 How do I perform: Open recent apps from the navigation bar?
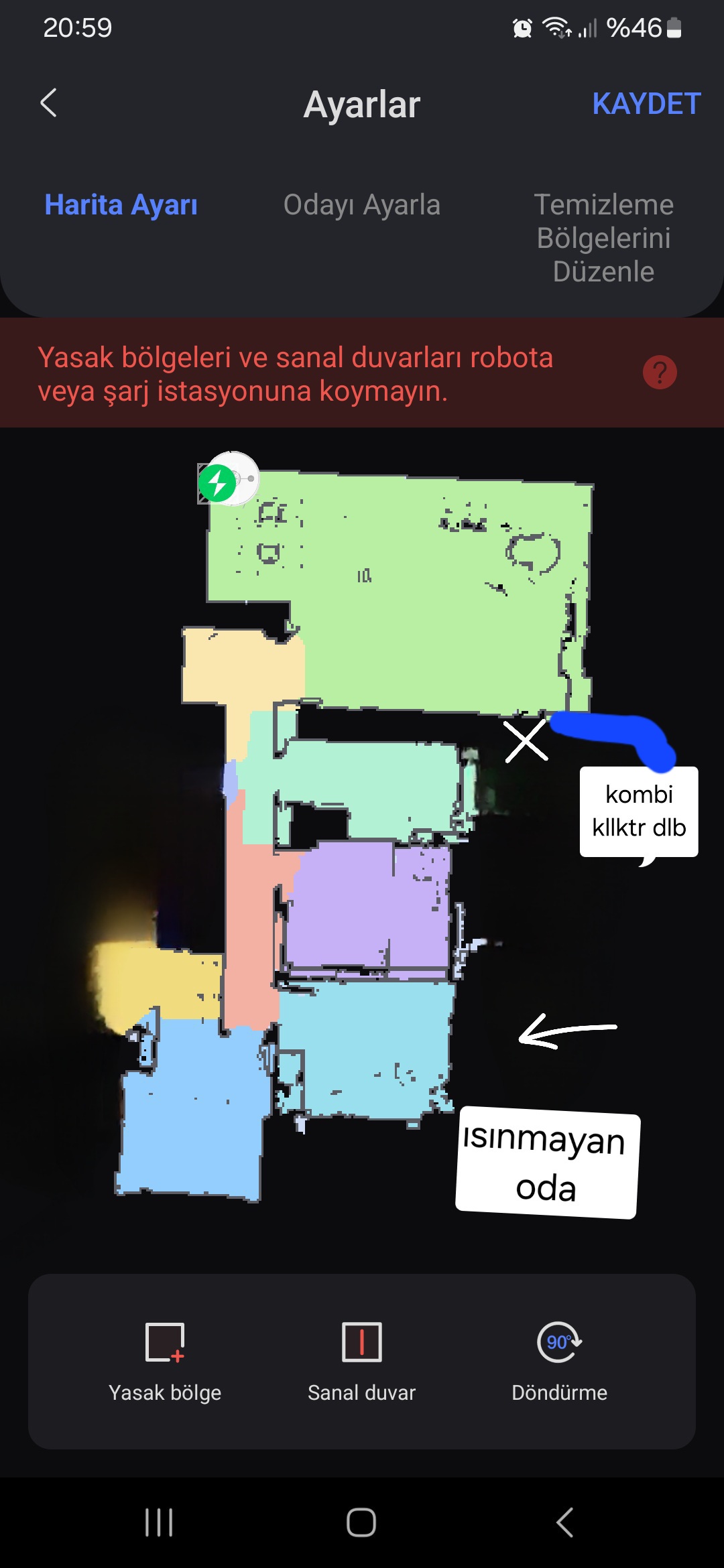(x=159, y=1522)
